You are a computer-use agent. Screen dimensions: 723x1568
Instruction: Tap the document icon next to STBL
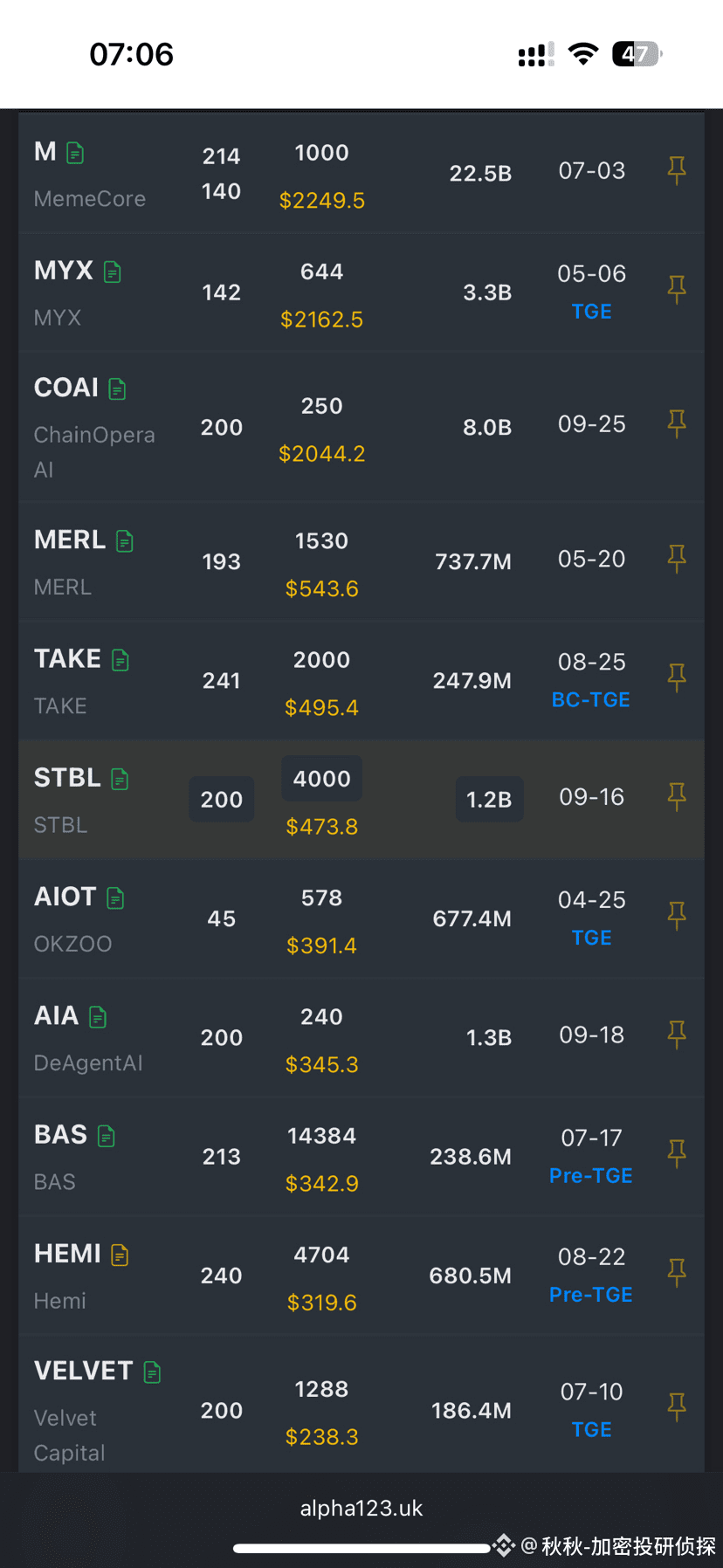pos(120,779)
